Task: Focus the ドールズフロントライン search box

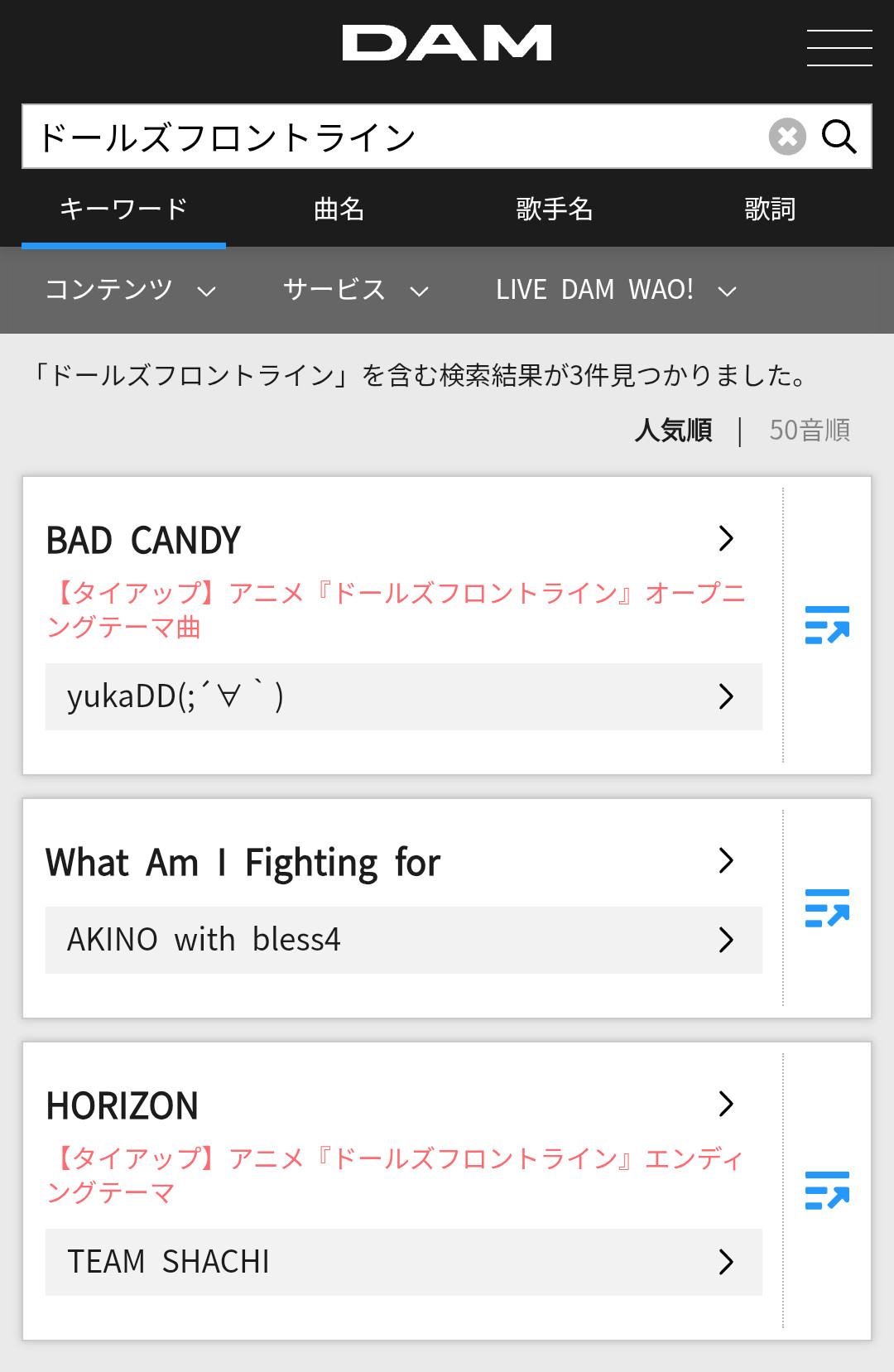Action: [389, 137]
